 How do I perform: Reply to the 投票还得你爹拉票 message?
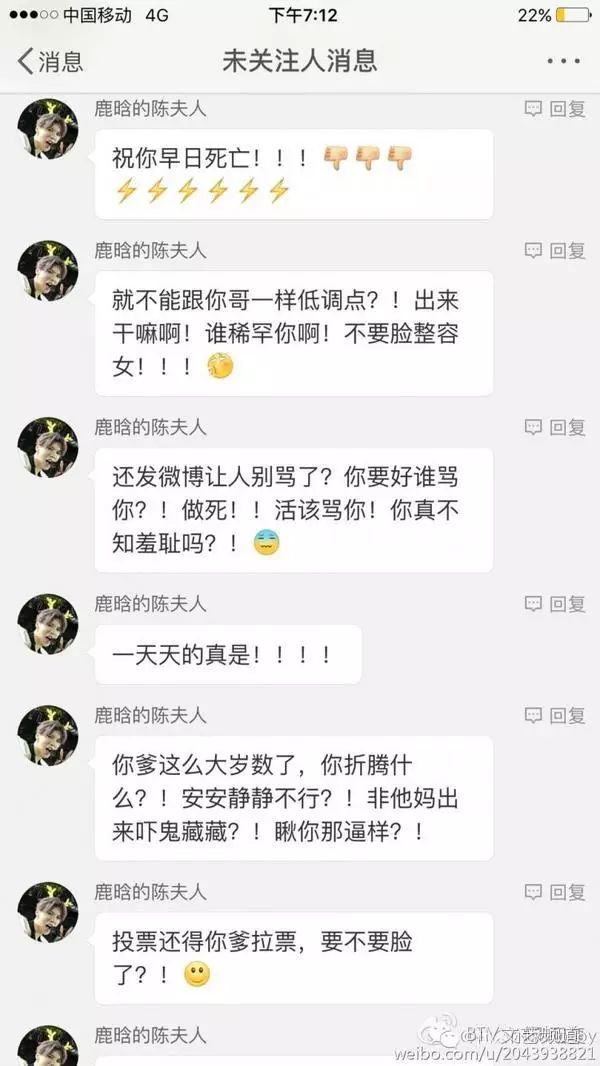tap(556, 892)
